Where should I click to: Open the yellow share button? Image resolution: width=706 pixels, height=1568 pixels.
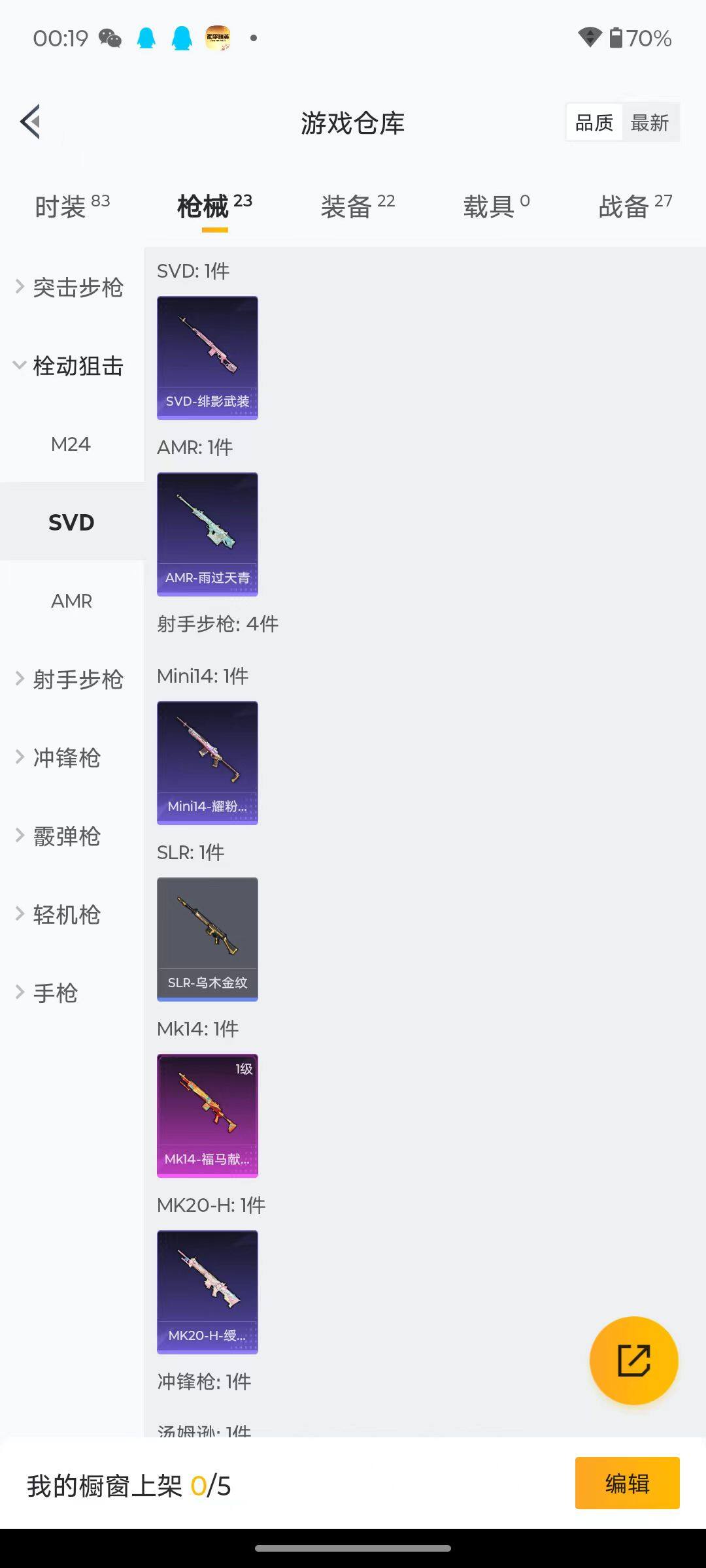tap(633, 1360)
